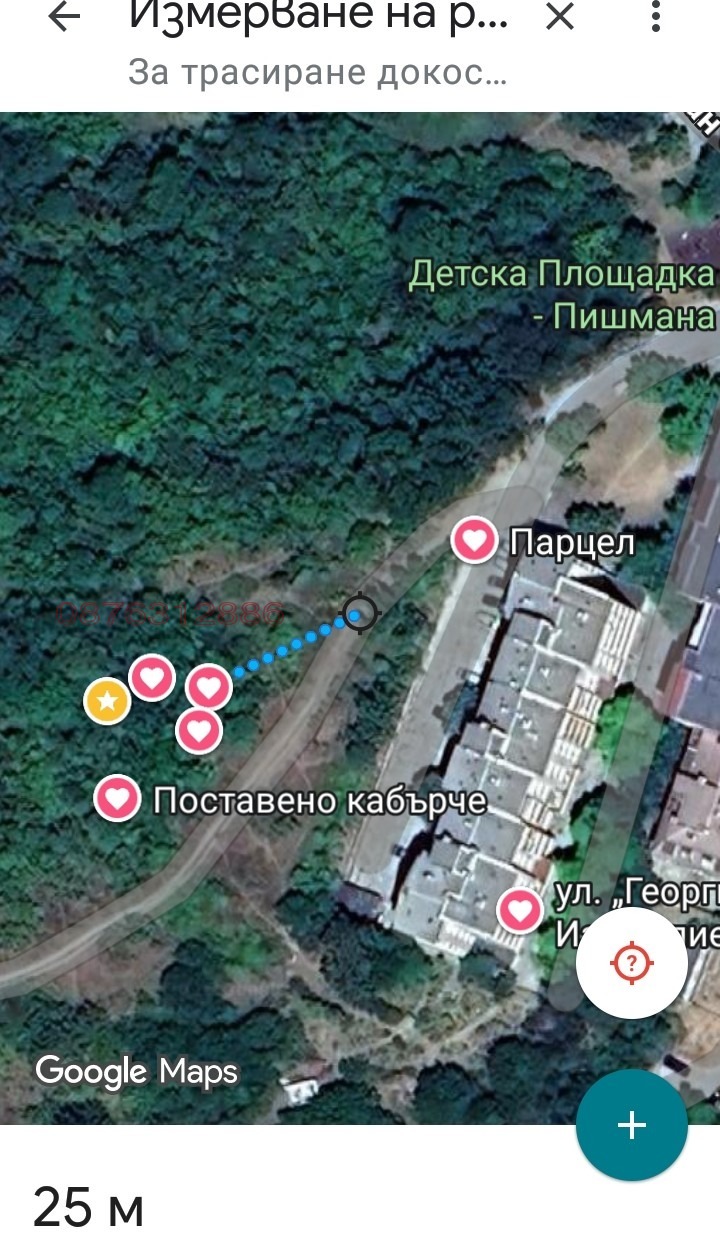Tap the my location button
Viewport: 720px width, 1248px height.
pos(631,963)
